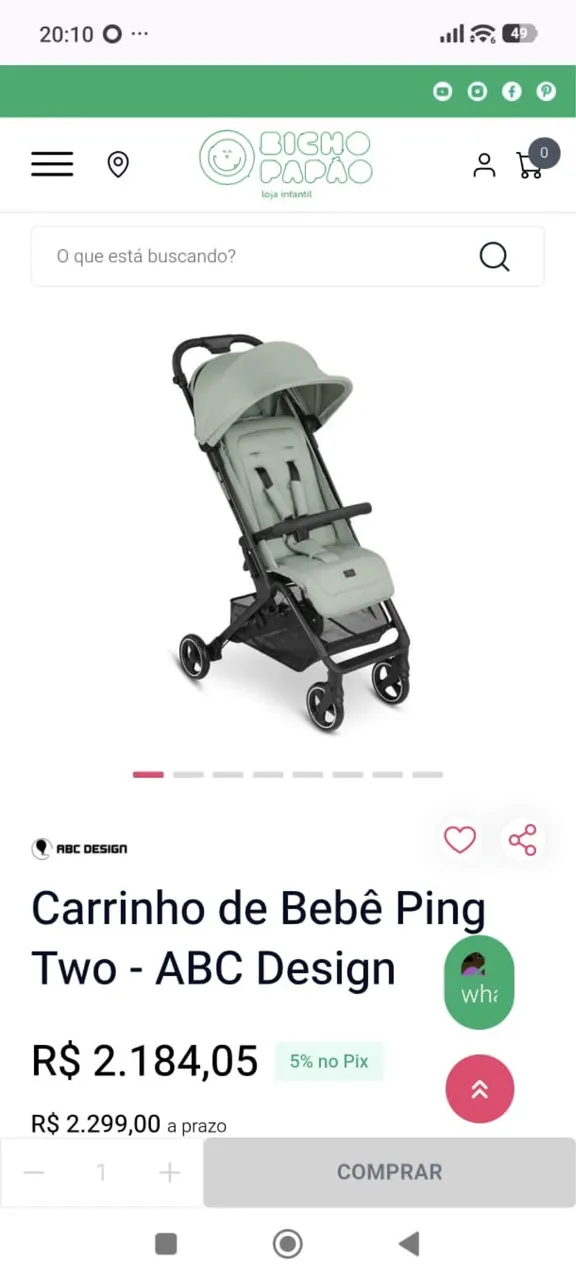This screenshot has height=1280, width=576.
Task: Add the stroller to favorites with heart
Action: click(460, 840)
